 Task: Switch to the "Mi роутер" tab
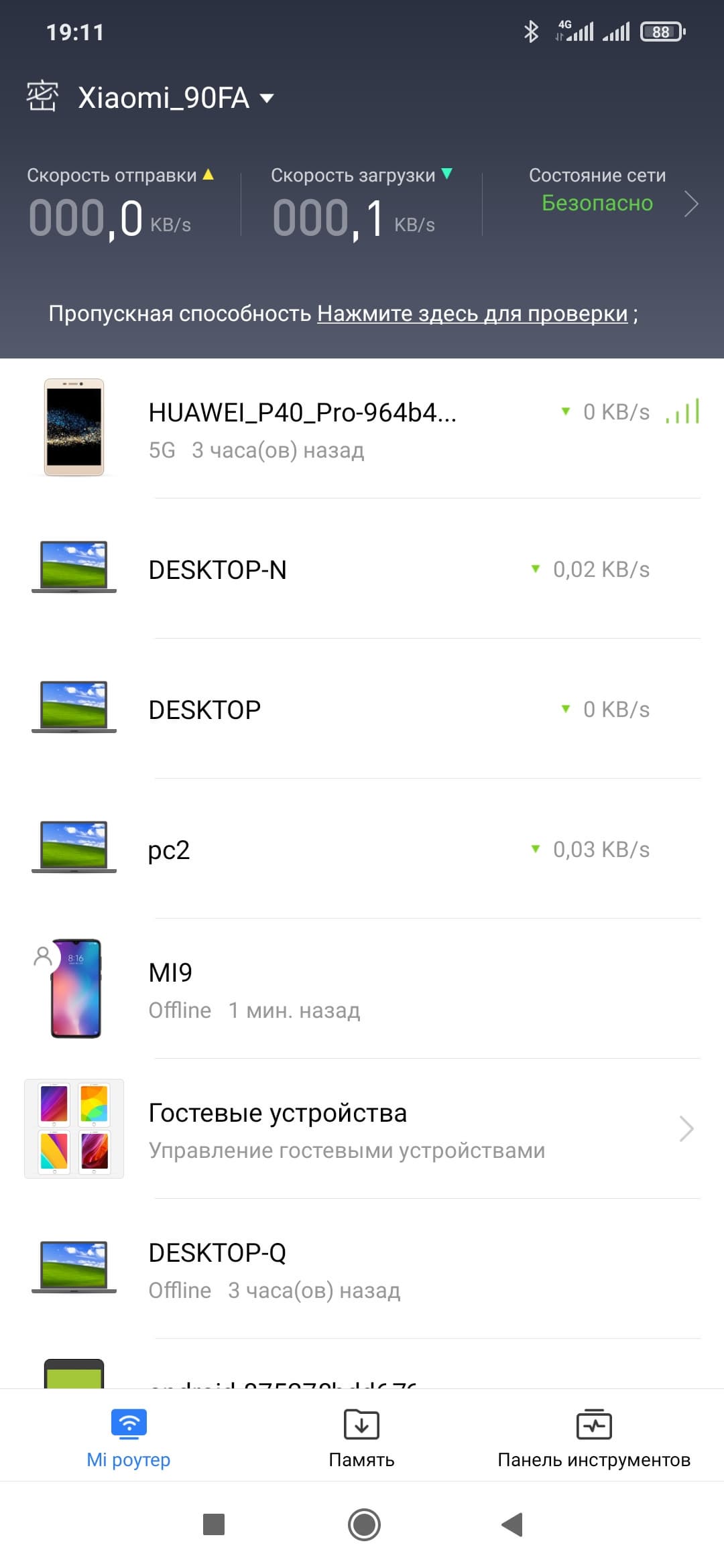(x=129, y=1437)
